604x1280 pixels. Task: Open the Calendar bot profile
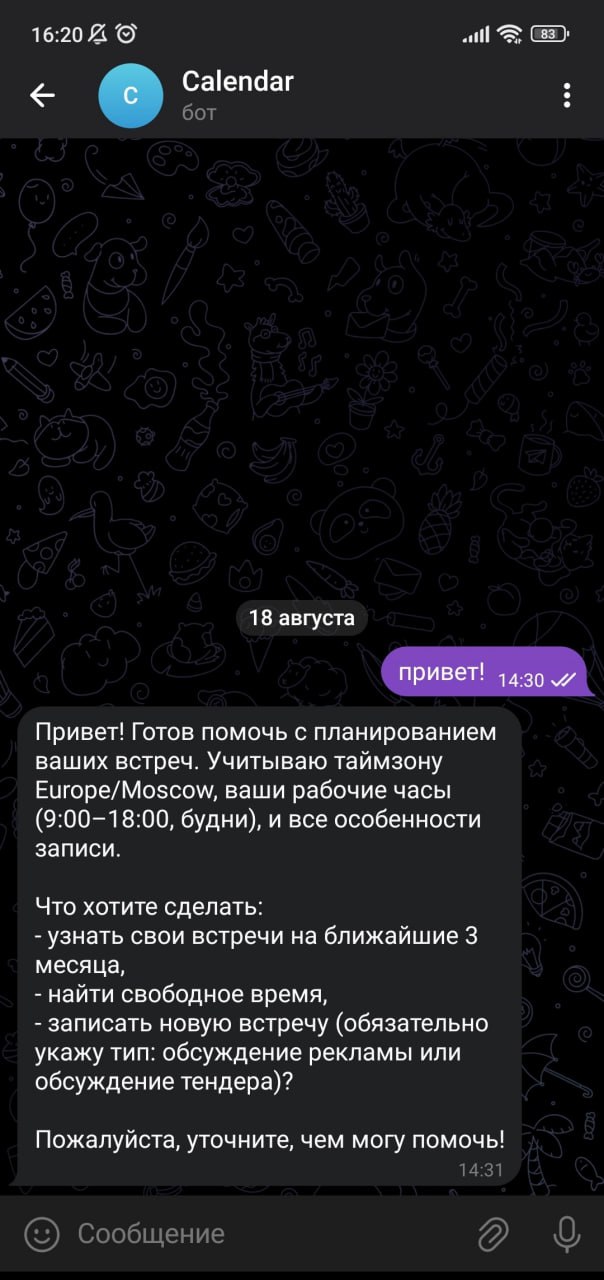click(237, 95)
